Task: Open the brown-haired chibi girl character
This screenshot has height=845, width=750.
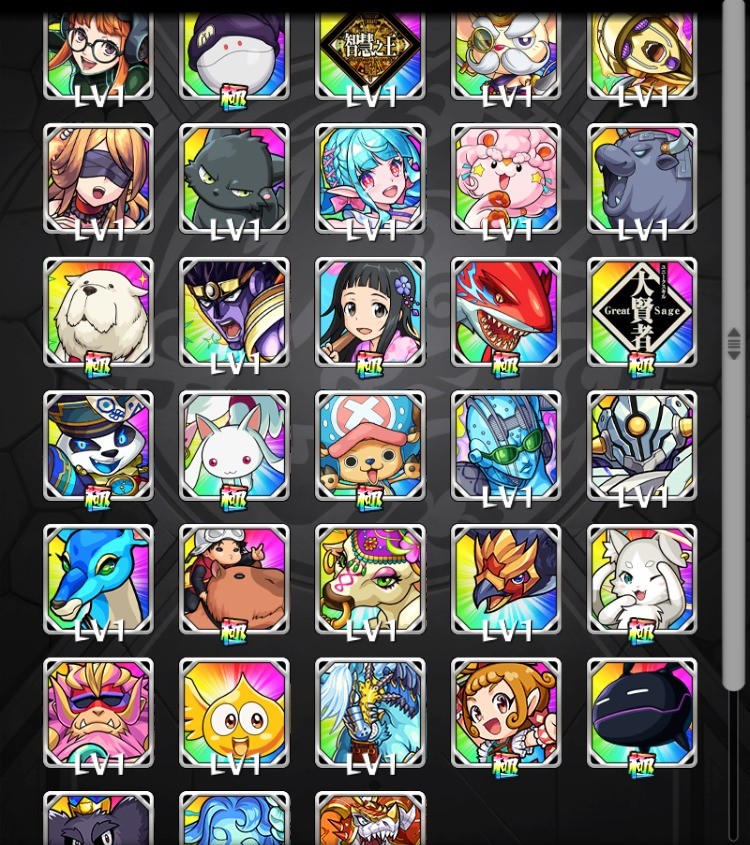Action: tap(506, 712)
